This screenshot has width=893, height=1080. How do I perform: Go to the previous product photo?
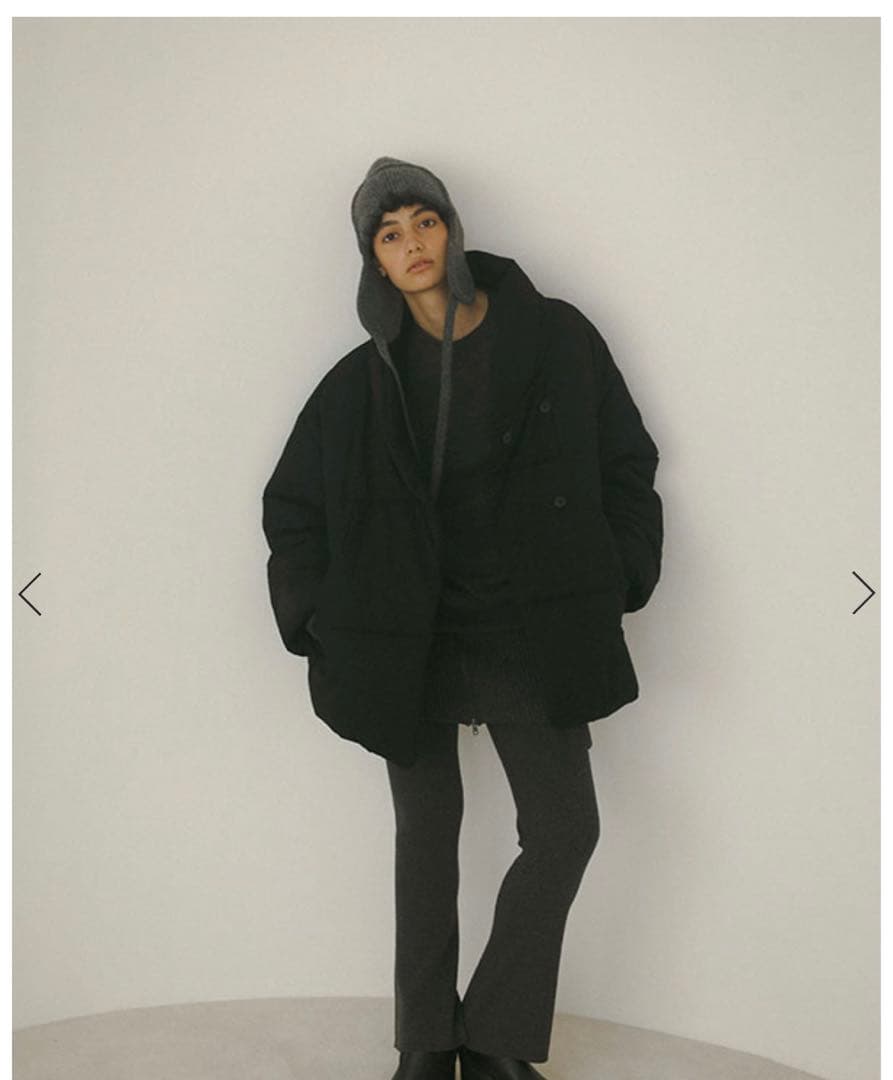click(30, 594)
